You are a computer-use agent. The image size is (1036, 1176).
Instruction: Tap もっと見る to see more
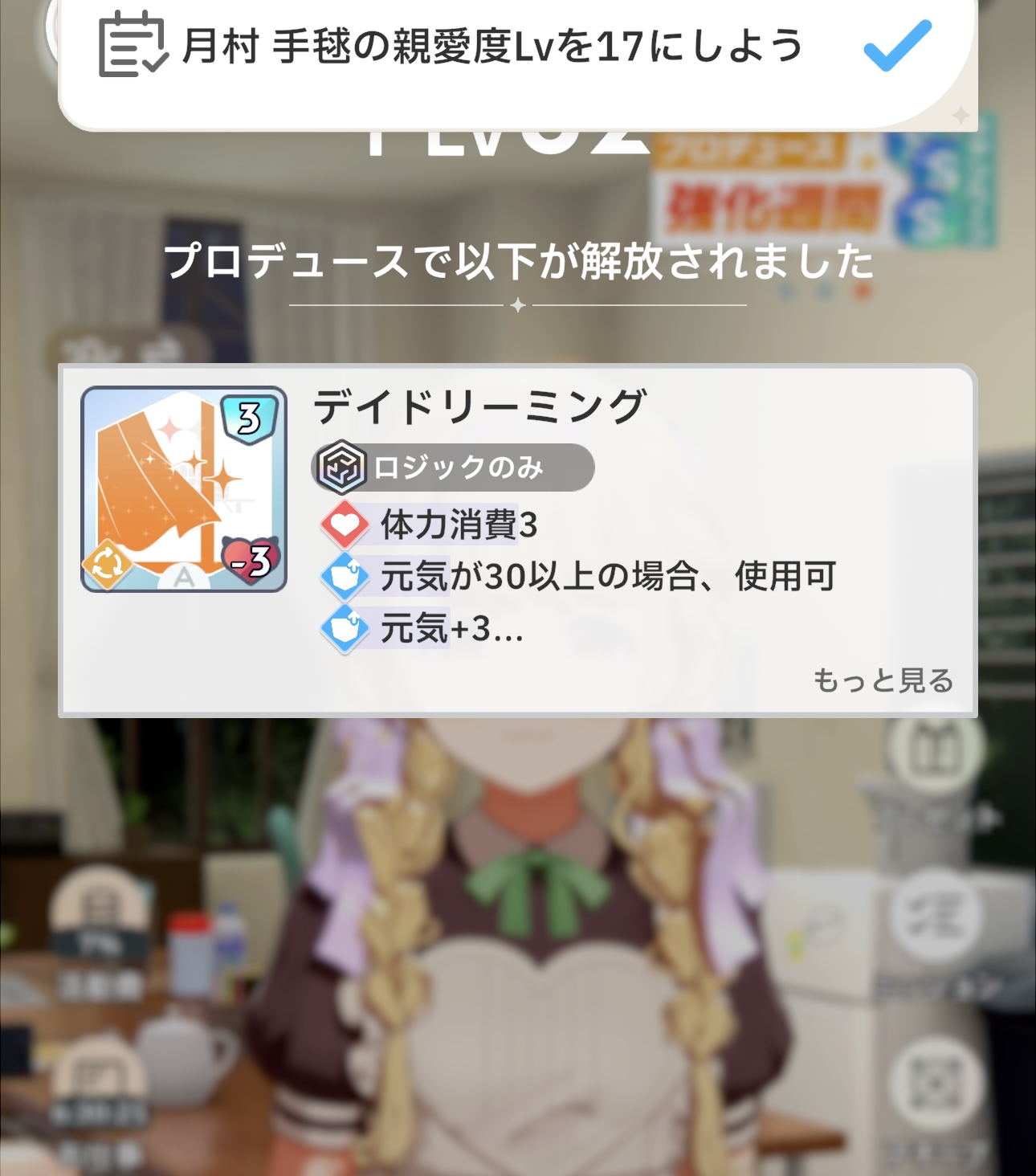point(883,680)
